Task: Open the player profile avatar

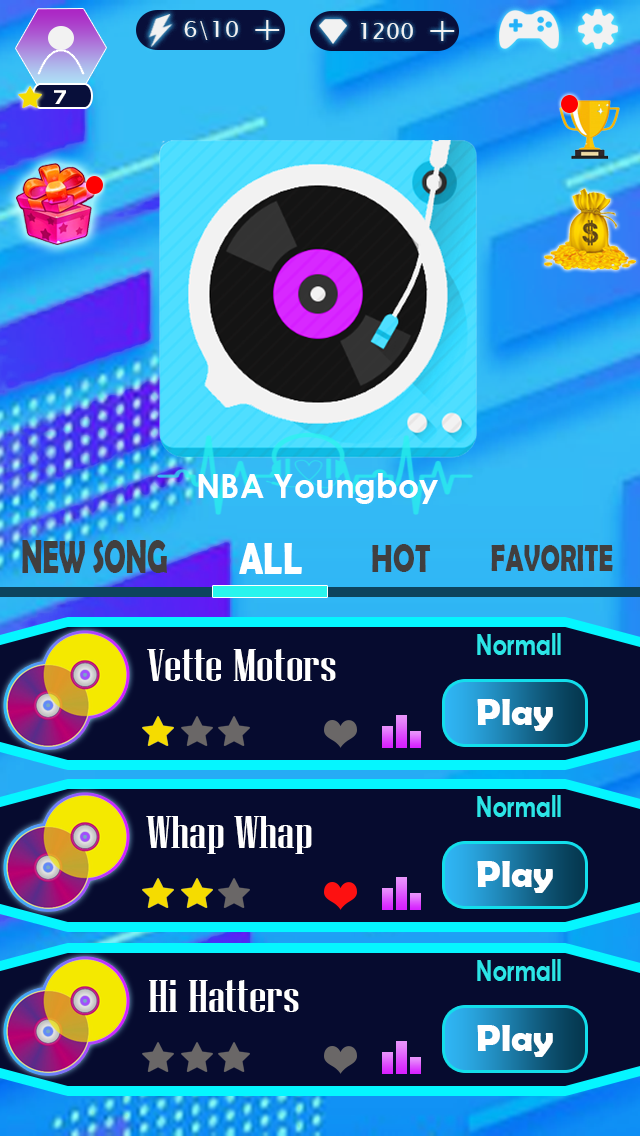Action: click(x=61, y=47)
